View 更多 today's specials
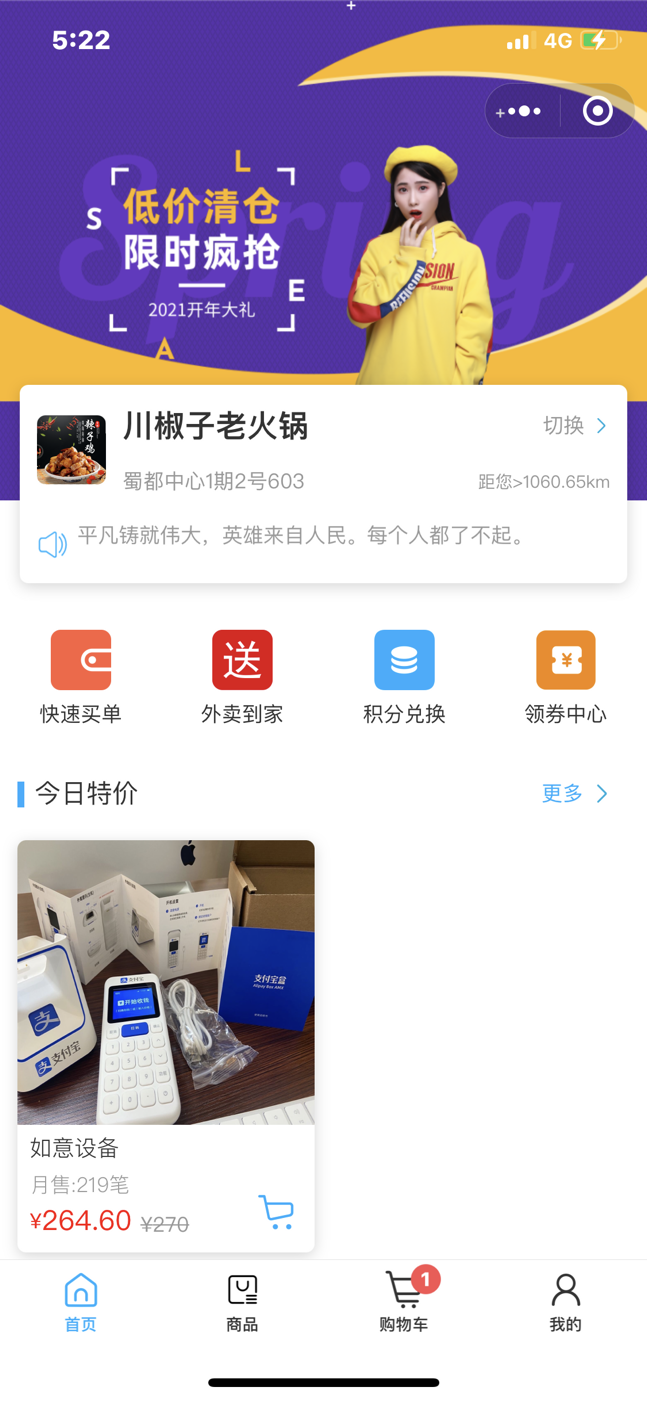 tap(574, 794)
